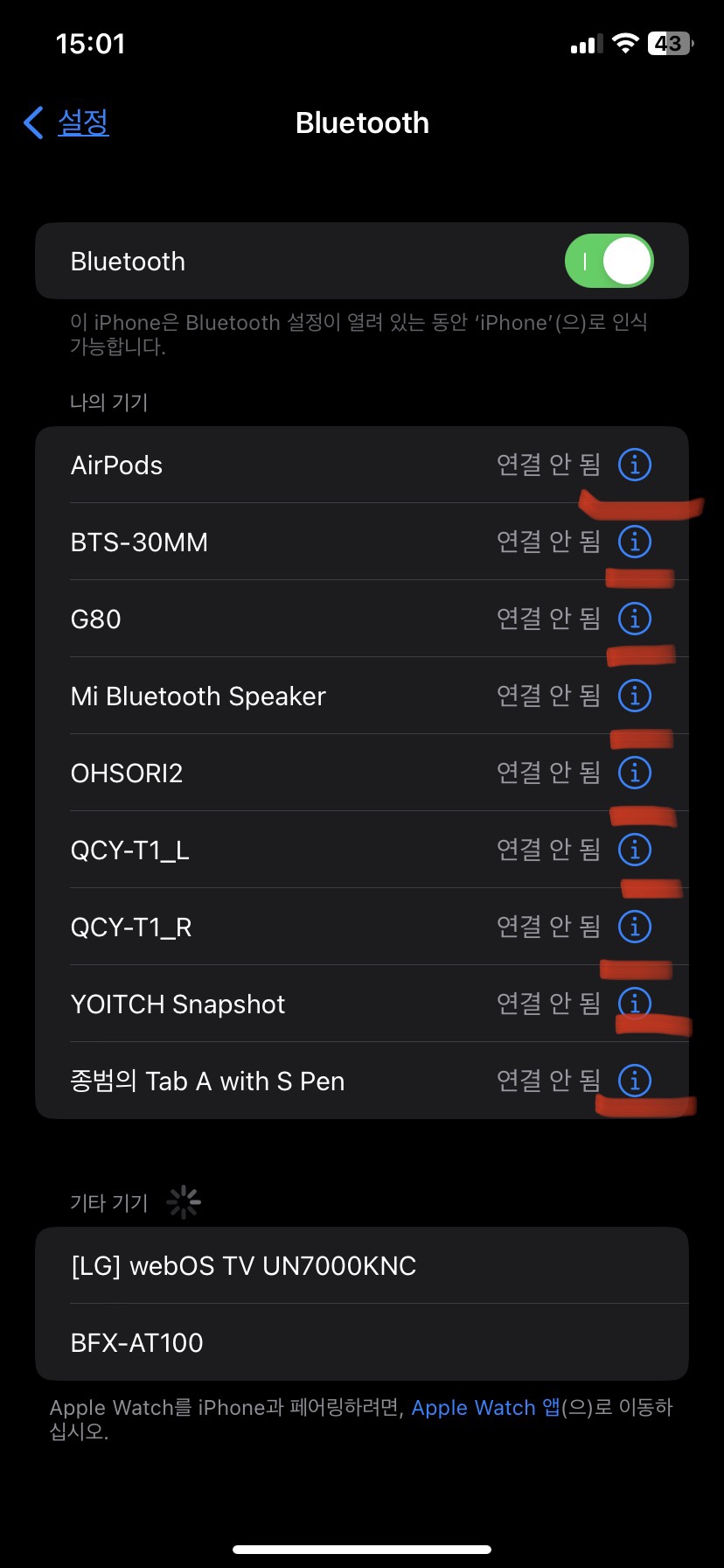The image size is (724, 1568).
Task: Open OHSORI2 device info
Action: (x=635, y=773)
